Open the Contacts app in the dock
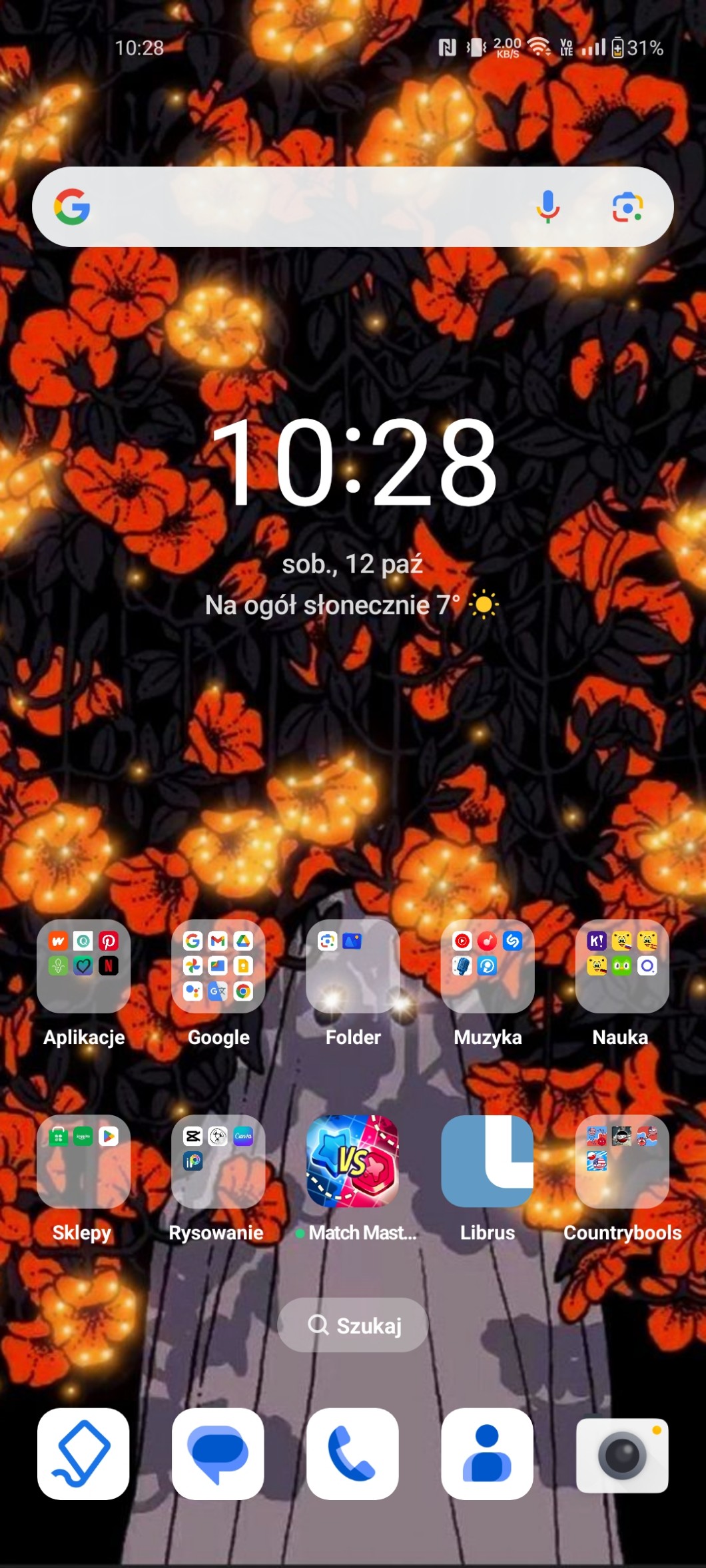 (488, 1453)
